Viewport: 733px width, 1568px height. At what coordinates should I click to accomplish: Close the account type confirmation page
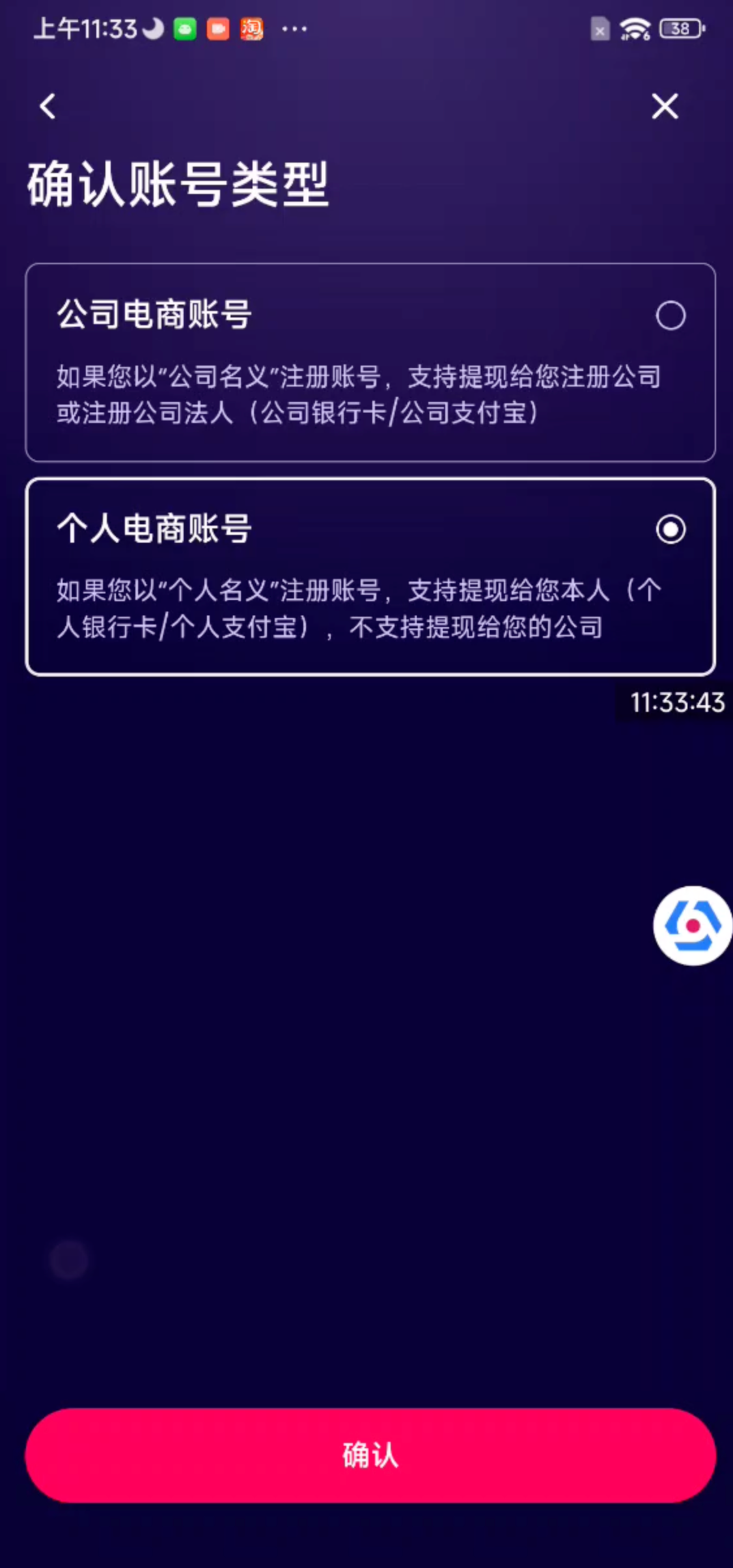[x=665, y=106]
